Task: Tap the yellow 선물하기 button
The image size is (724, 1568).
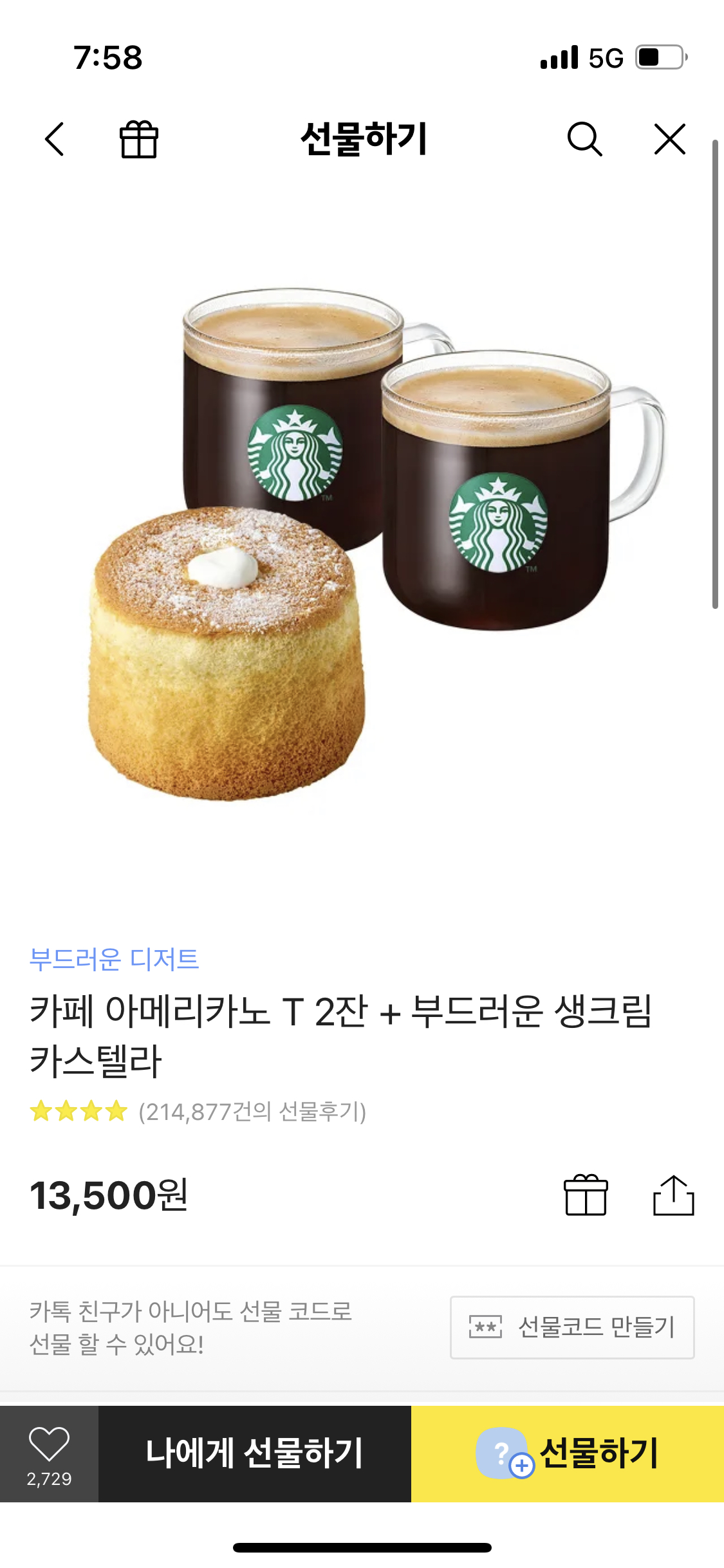Action: point(568,1453)
